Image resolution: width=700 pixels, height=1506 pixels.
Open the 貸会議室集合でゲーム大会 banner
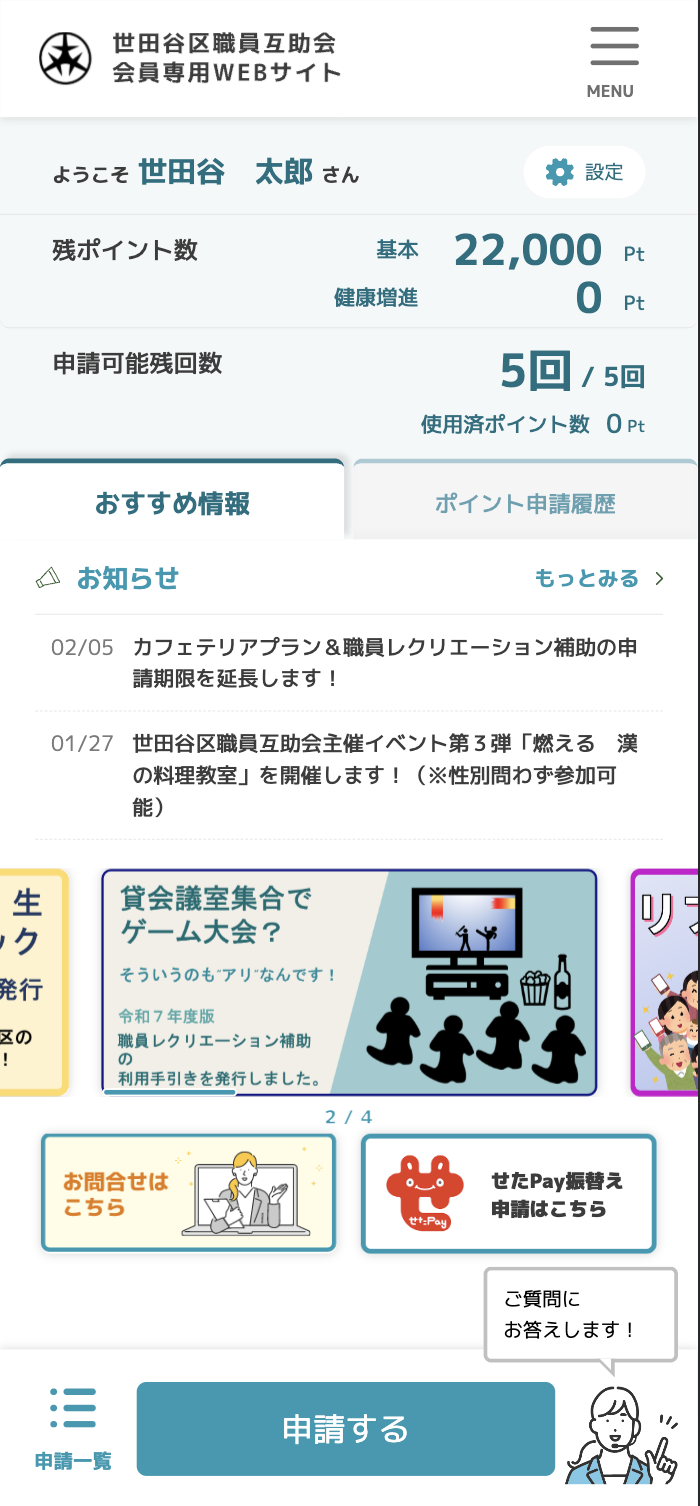point(349,982)
